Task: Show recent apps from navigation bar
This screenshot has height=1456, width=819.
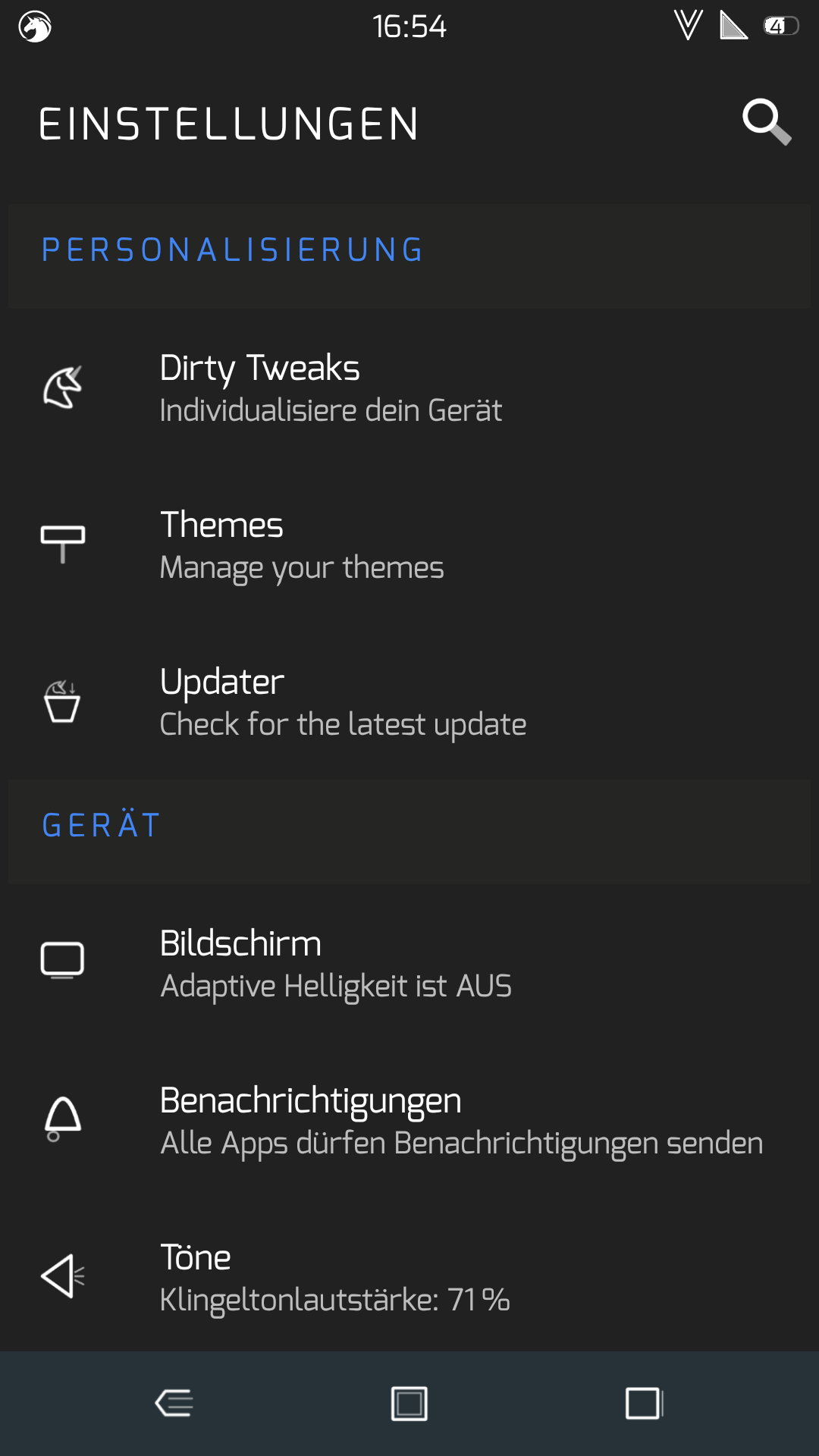Action: 644,1403
